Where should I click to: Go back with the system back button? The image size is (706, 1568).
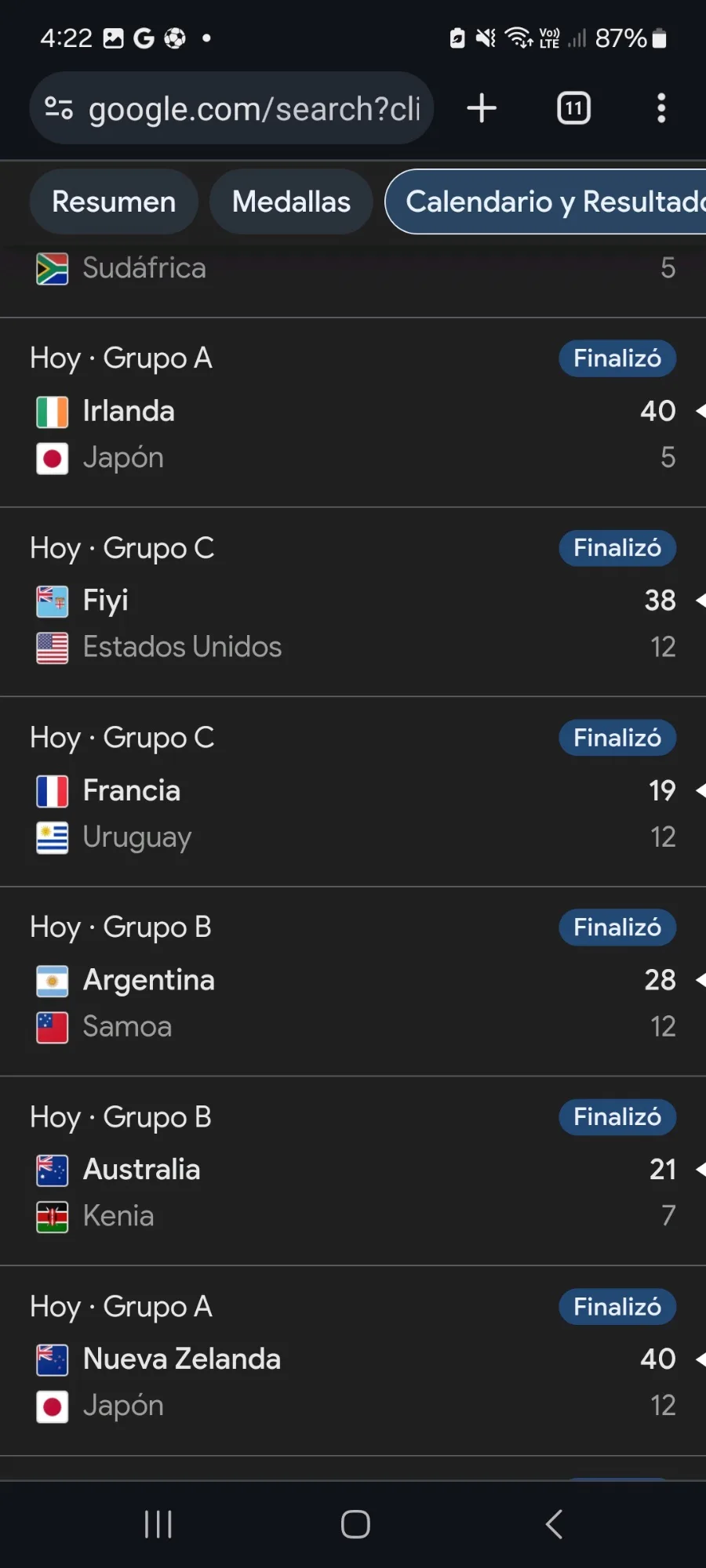pyautogui.click(x=554, y=1525)
